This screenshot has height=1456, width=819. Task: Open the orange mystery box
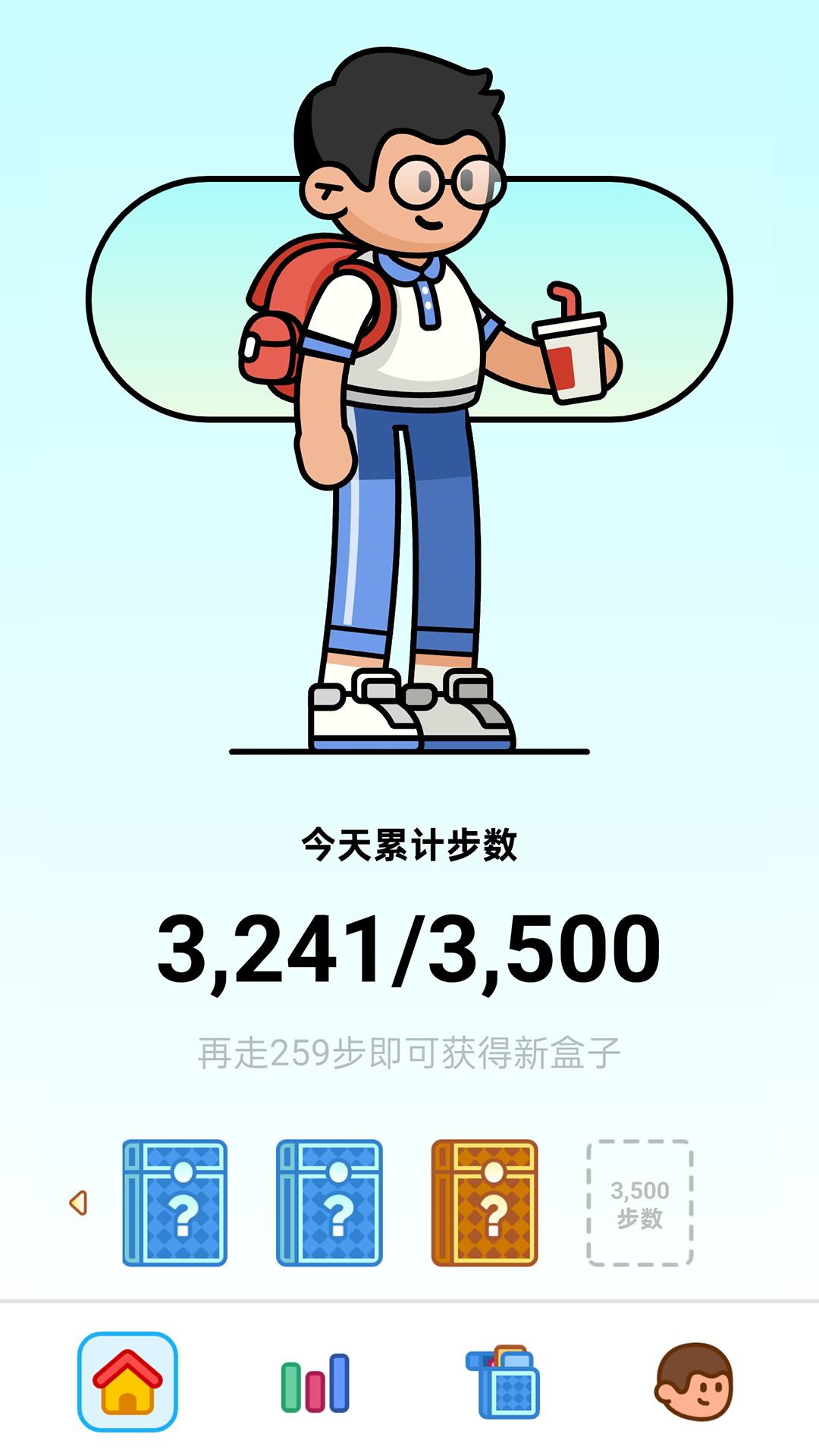click(x=485, y=1203)
